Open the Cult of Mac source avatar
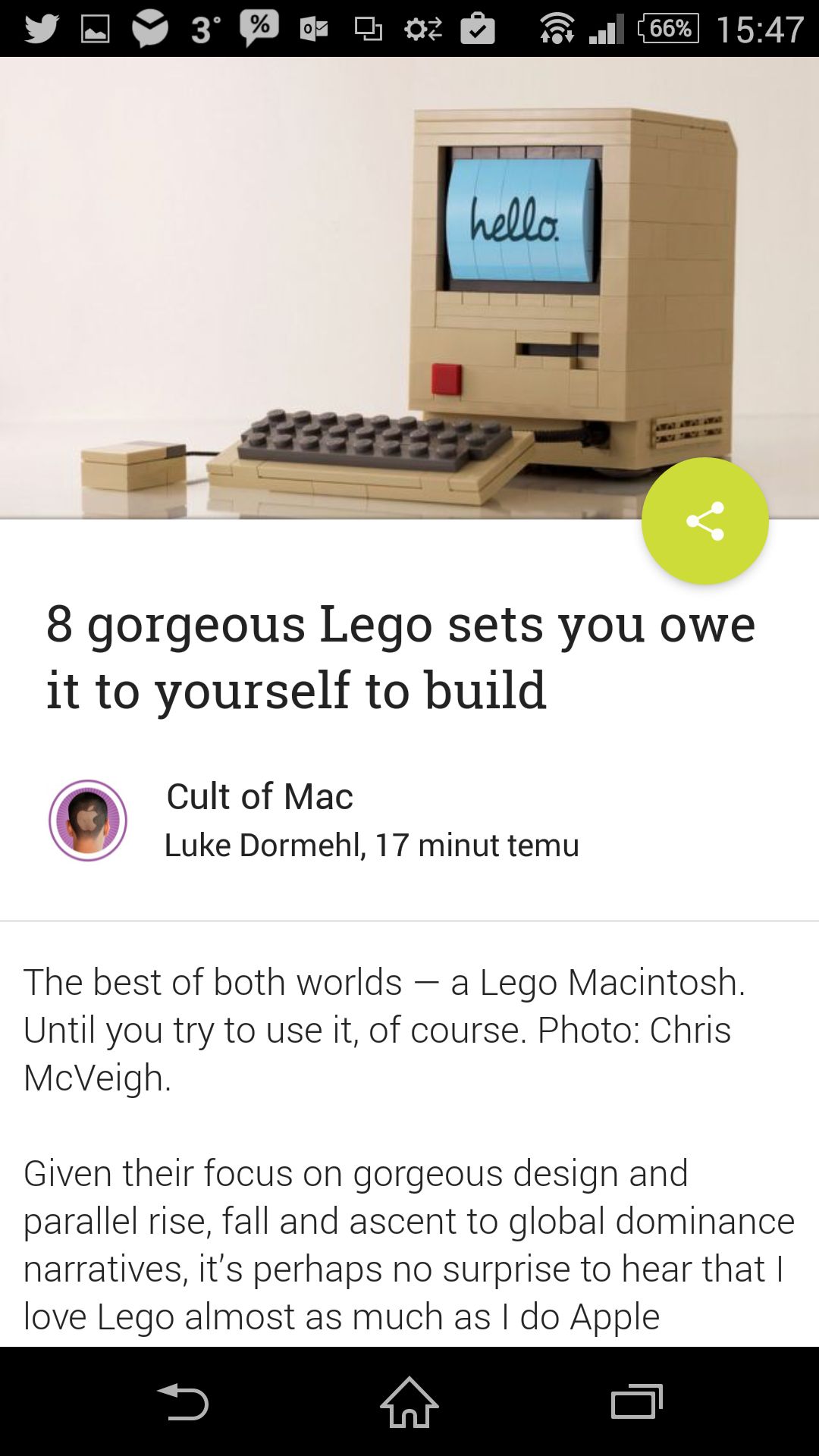 88,821
